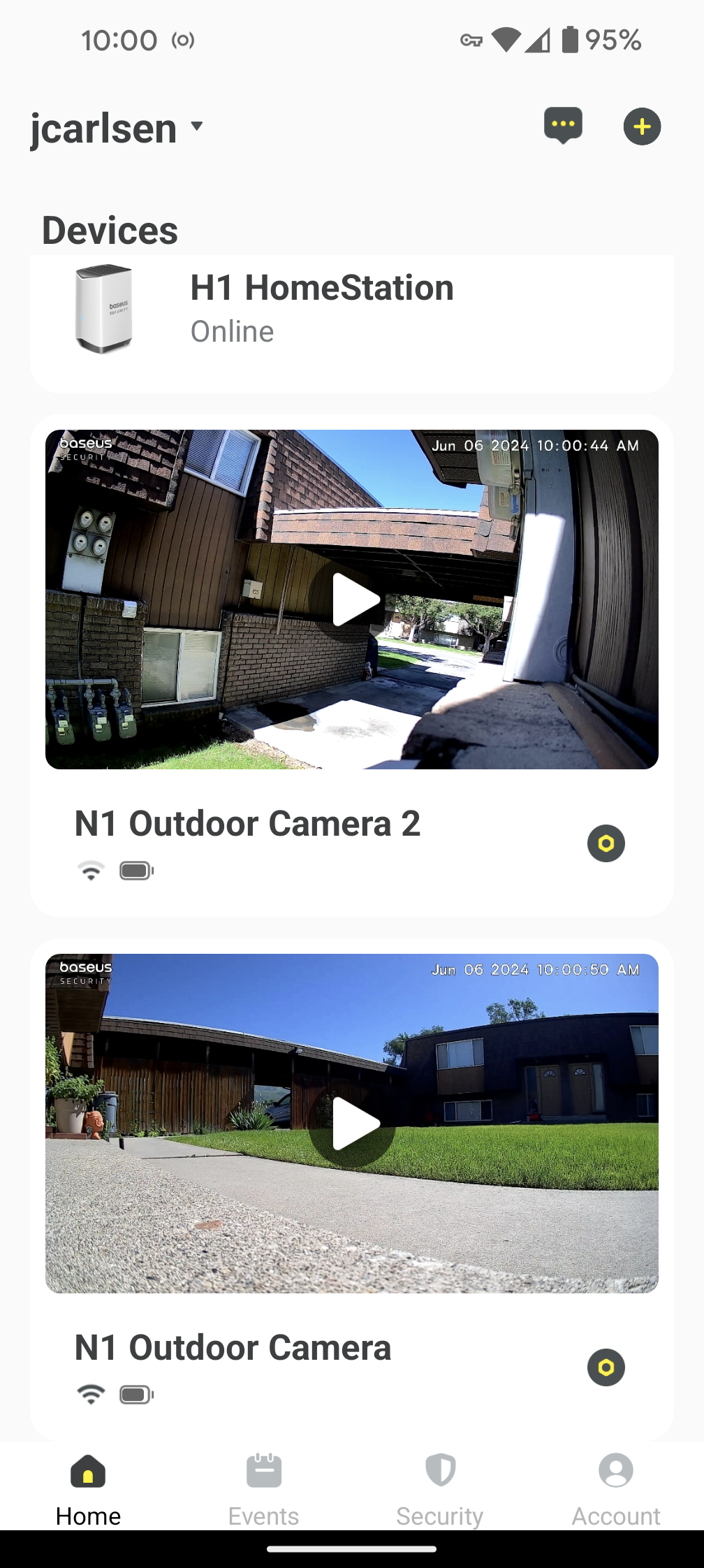
Task: Play the N1 Outdoor Camera live feed
Action: tap(353, 1124)
